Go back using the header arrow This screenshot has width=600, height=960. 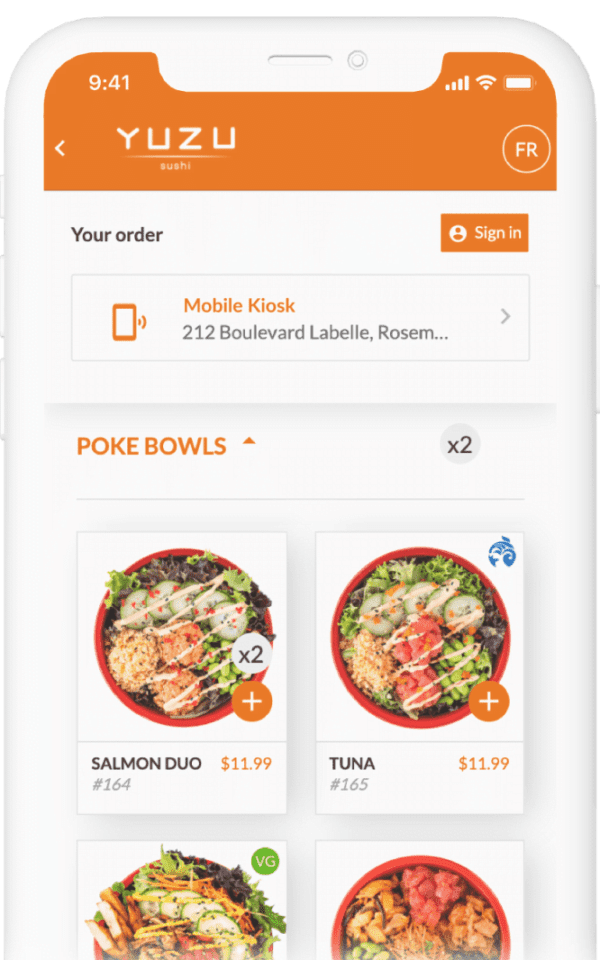(60, 148)
